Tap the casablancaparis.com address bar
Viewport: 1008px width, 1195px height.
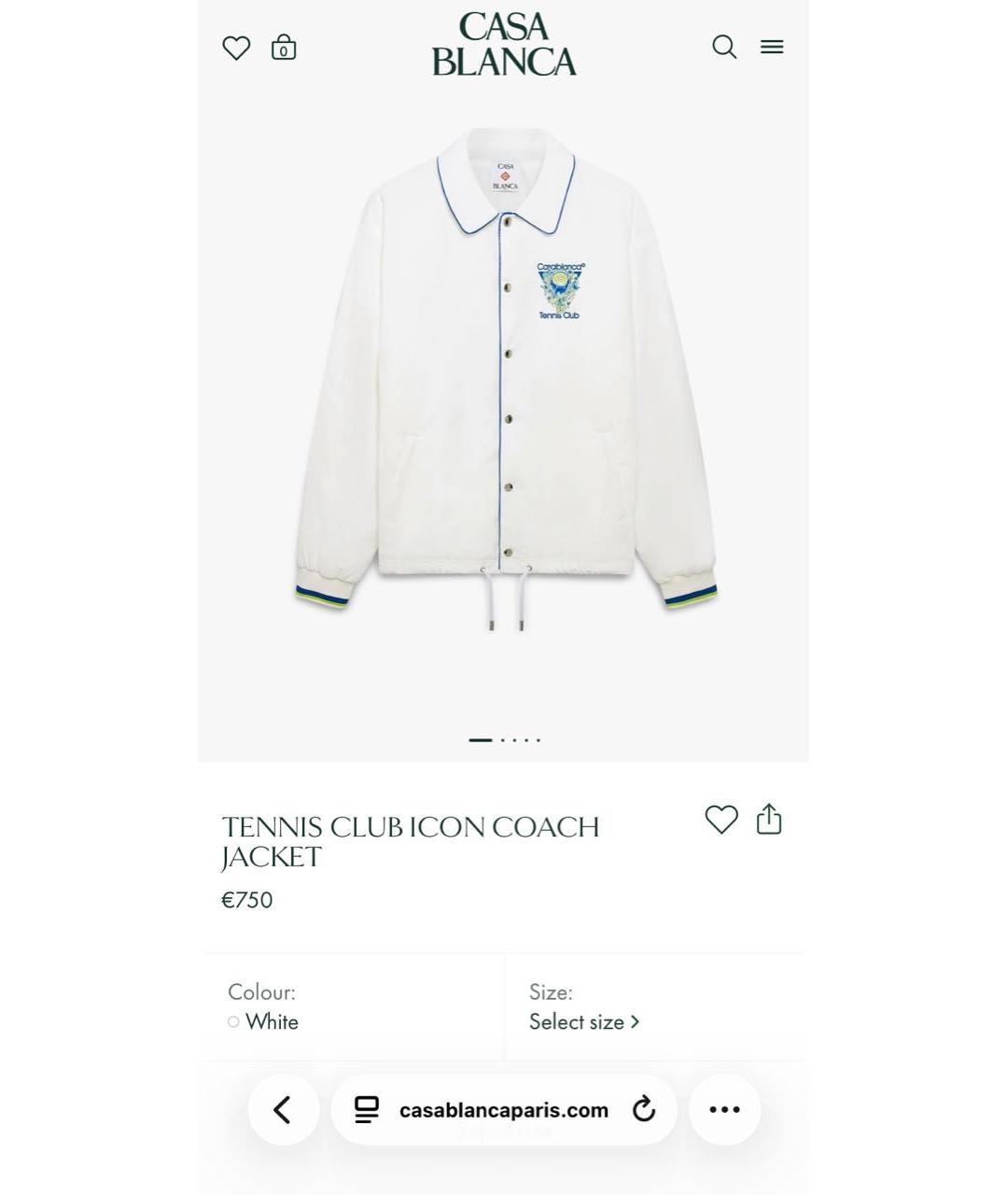tap(504, 1110)
